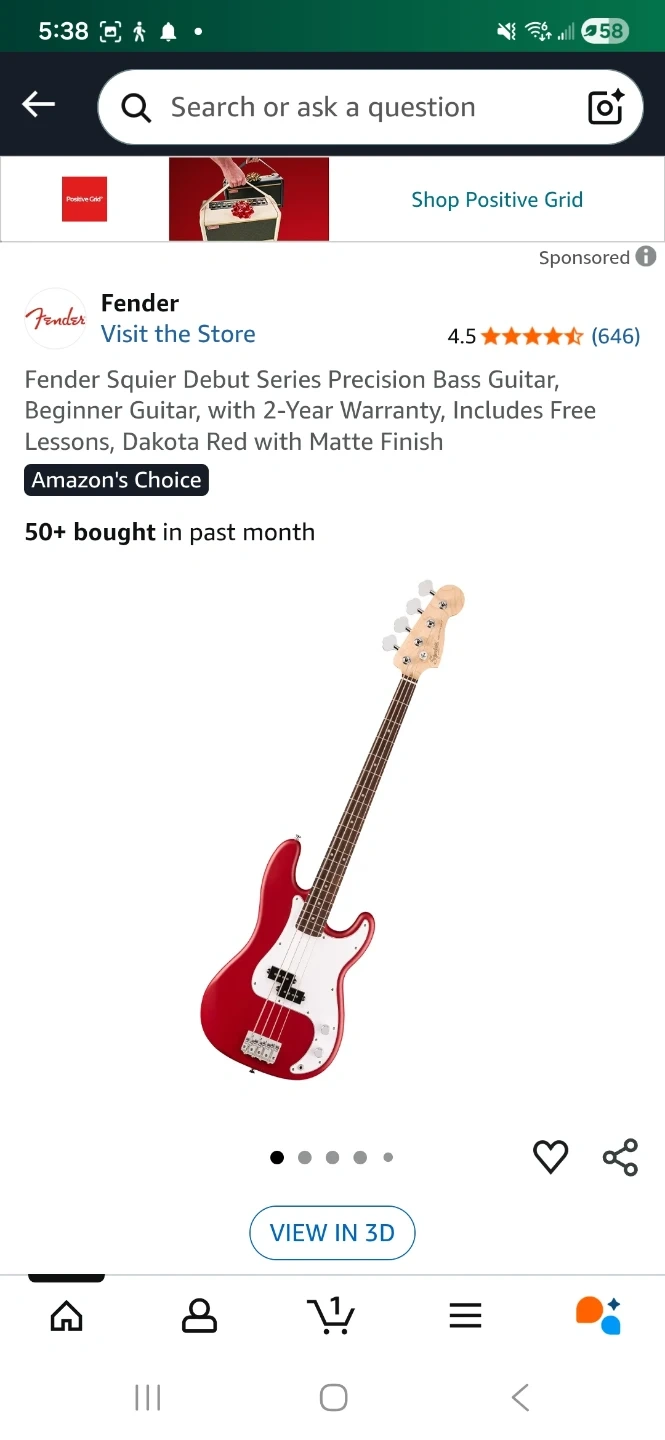Open the 646 customer ratings
Screen dimensions: 665x1440
[x=615, y=336]
